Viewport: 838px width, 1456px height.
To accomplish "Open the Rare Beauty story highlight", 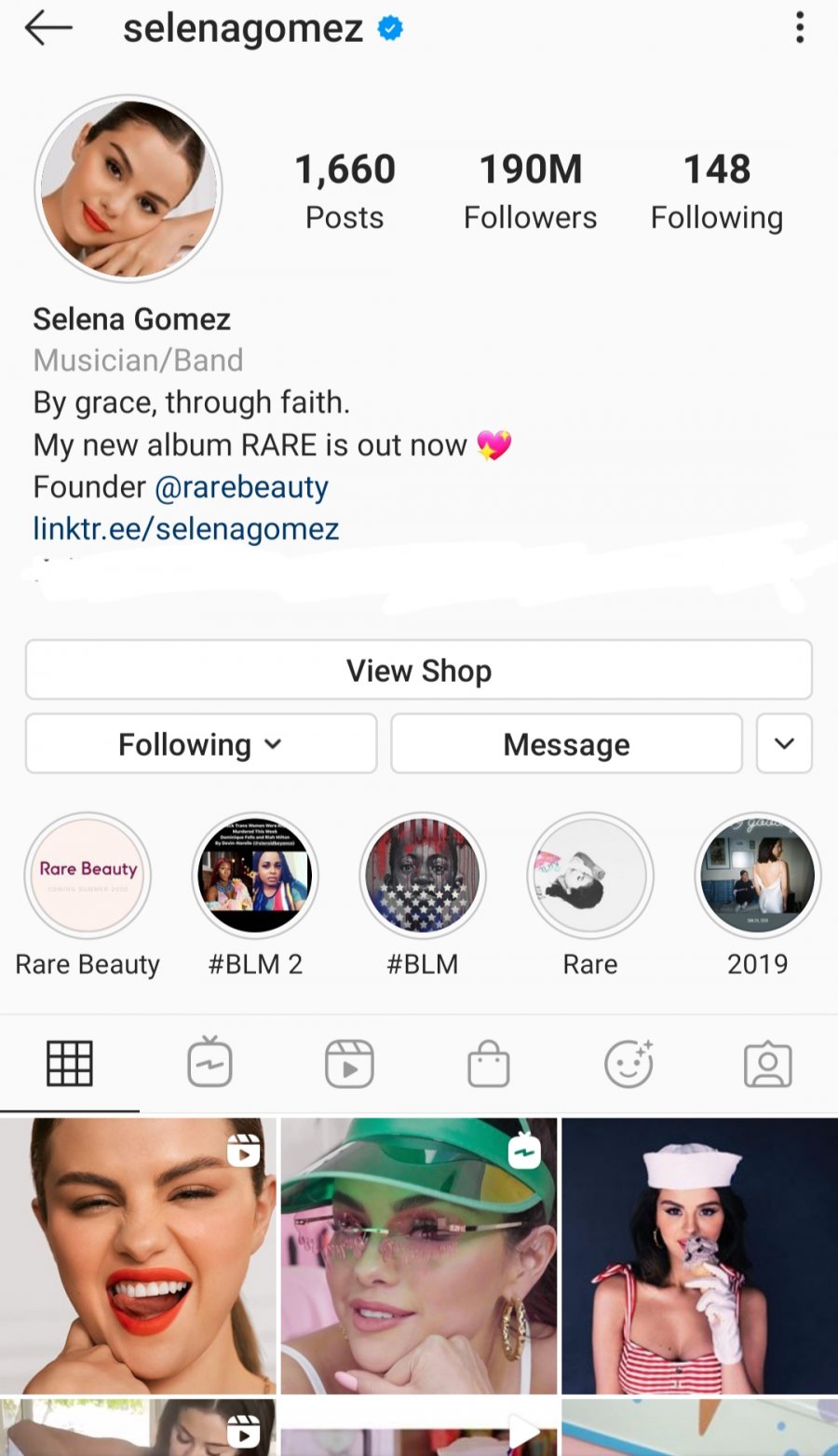I will point(88,876).
